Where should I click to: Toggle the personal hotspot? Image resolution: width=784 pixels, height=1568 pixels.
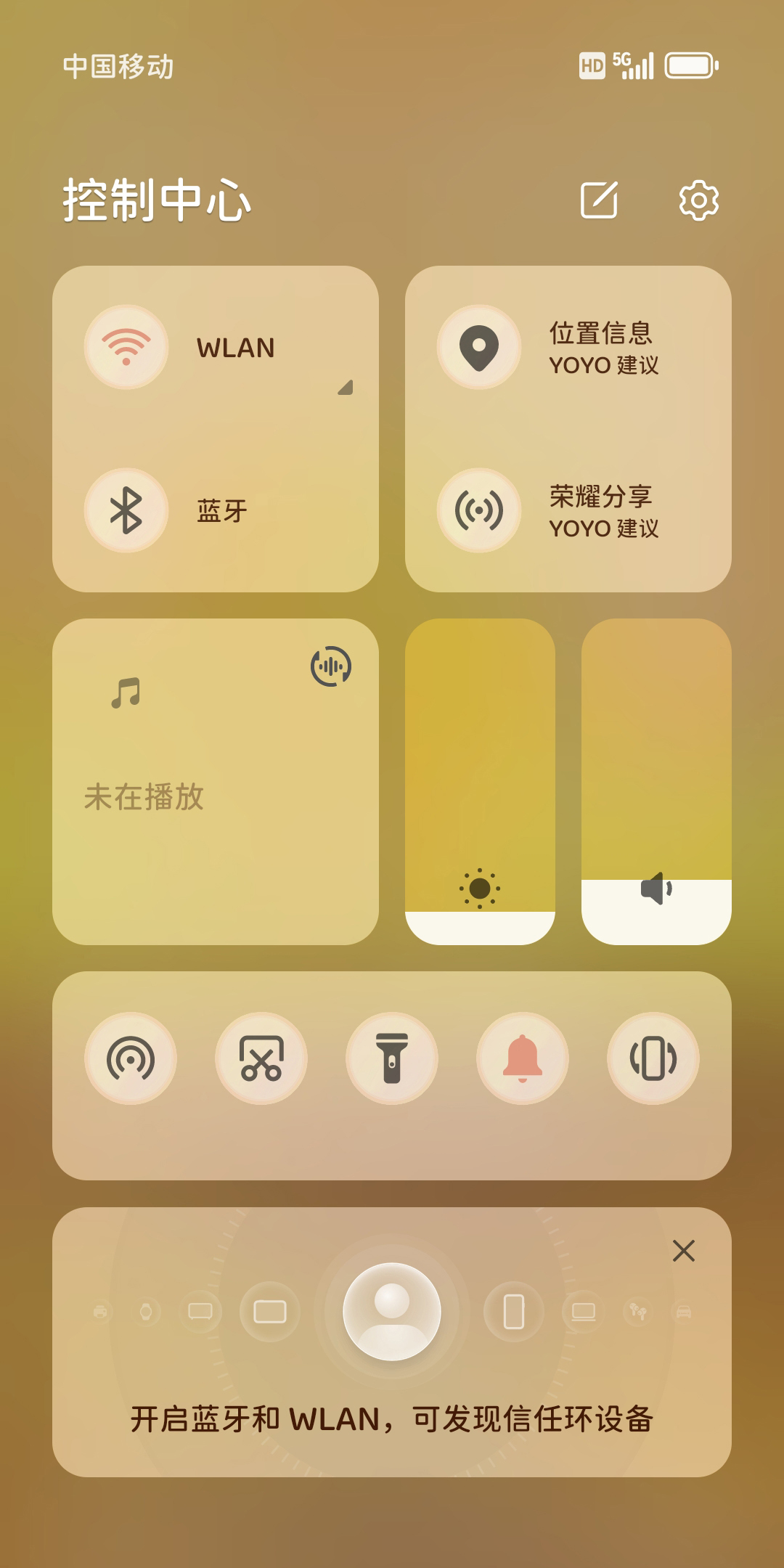pyautogui.click(x=131, y=1058)
